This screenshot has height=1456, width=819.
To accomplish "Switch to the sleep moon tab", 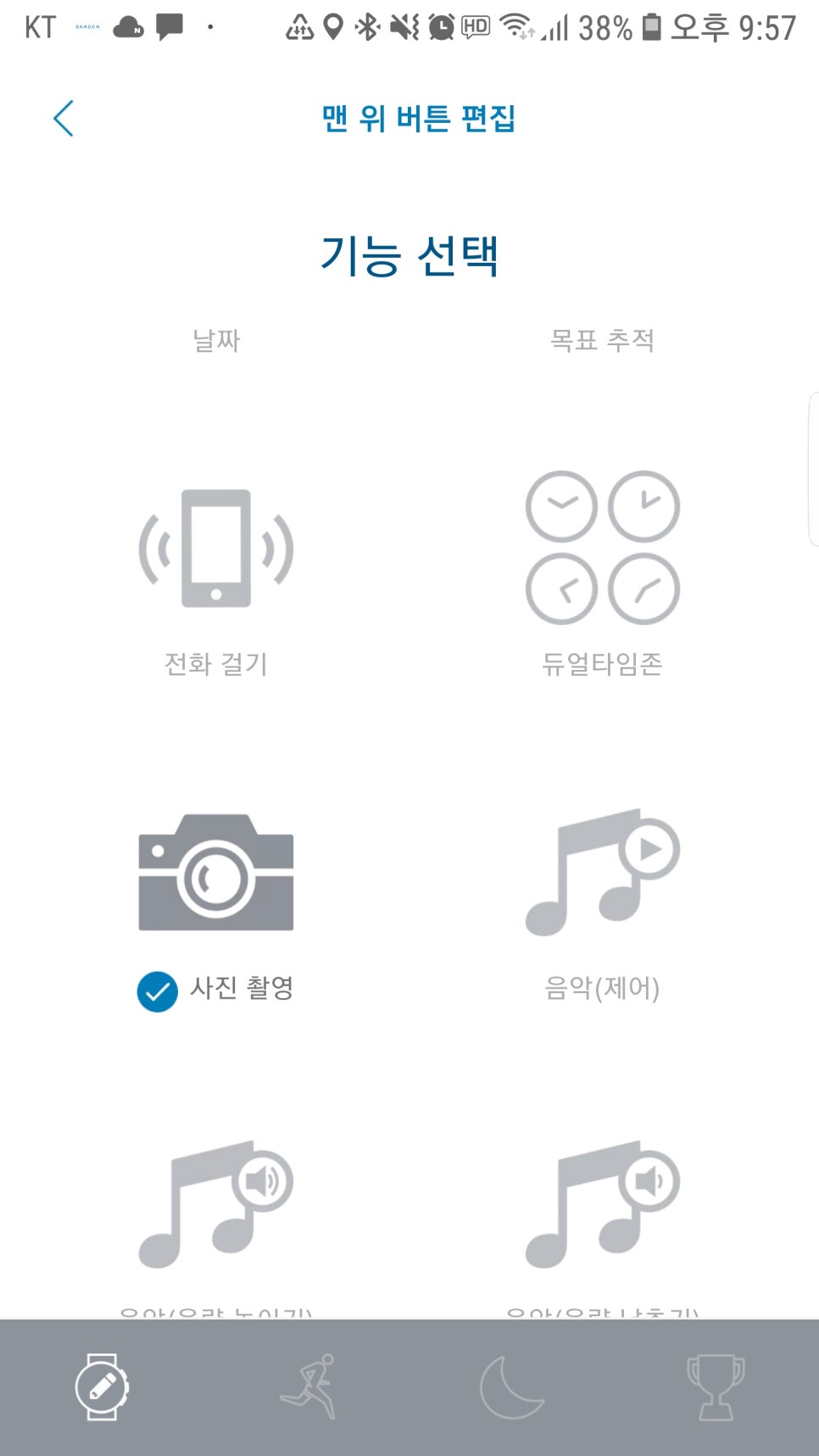I will [511, 1387].
